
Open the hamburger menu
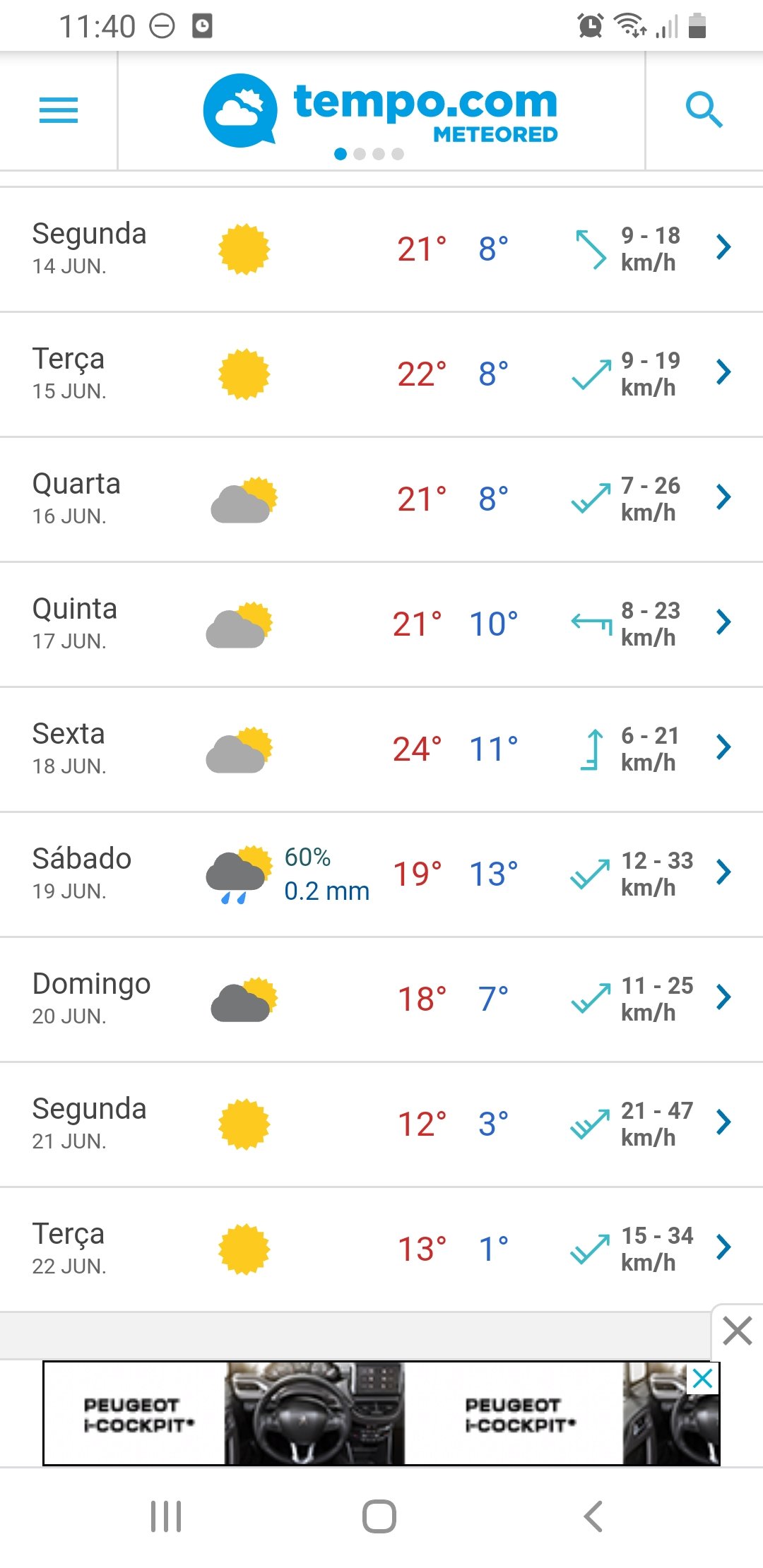pyautogui.click(x=59, y=110)
